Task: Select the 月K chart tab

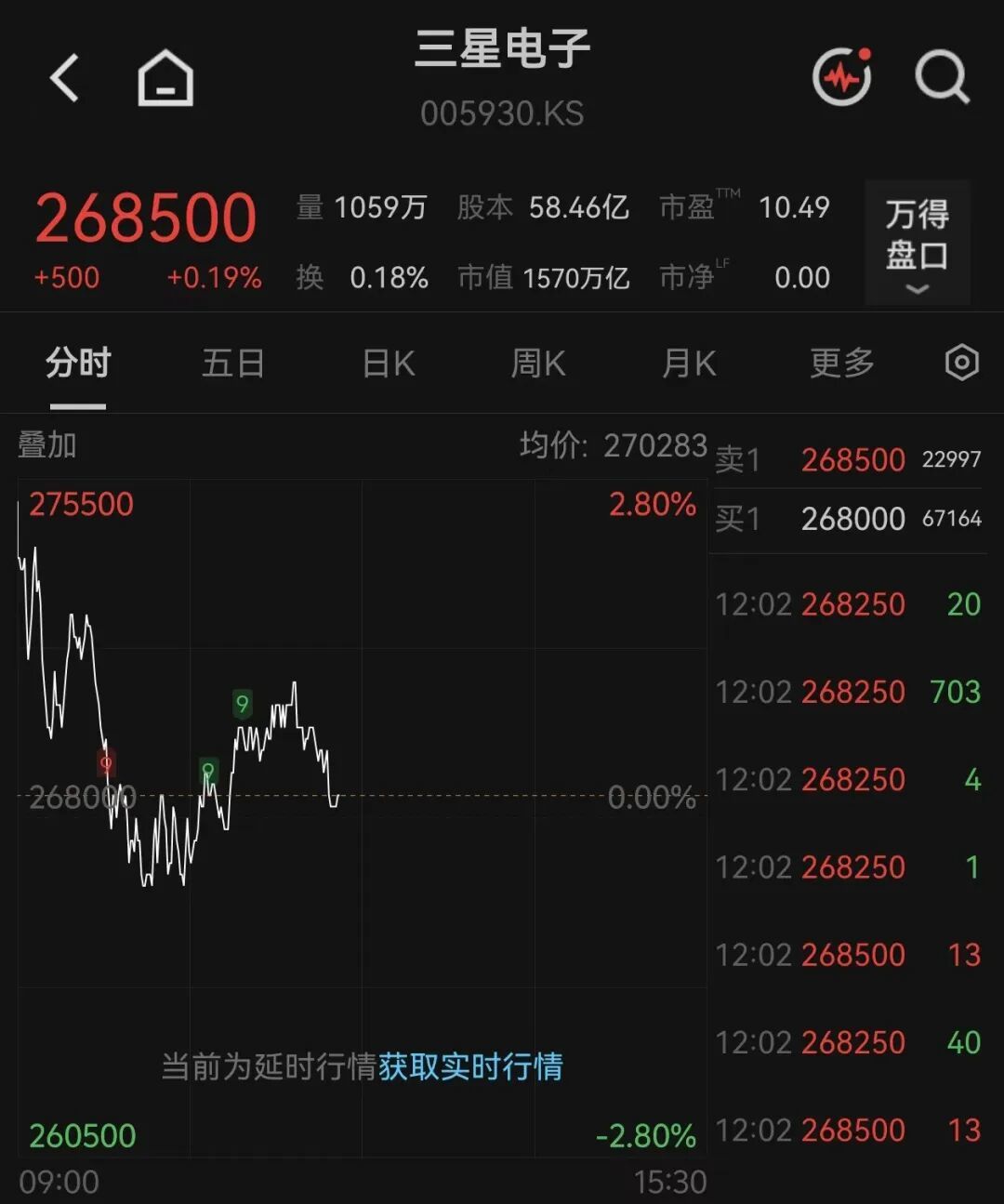Action: point(689,363)
